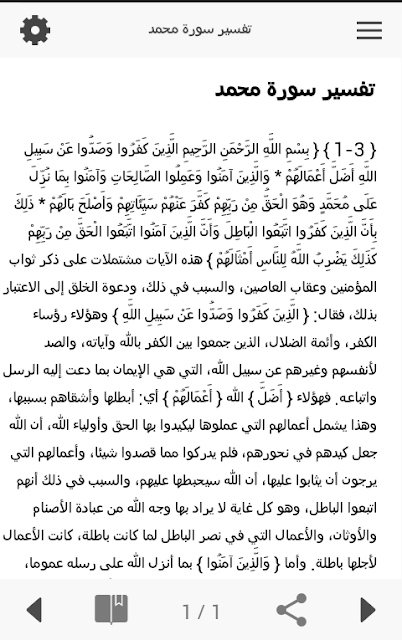Share this tafsir page
The height and width of the screenshot is (640, 402).
point(291,610)
